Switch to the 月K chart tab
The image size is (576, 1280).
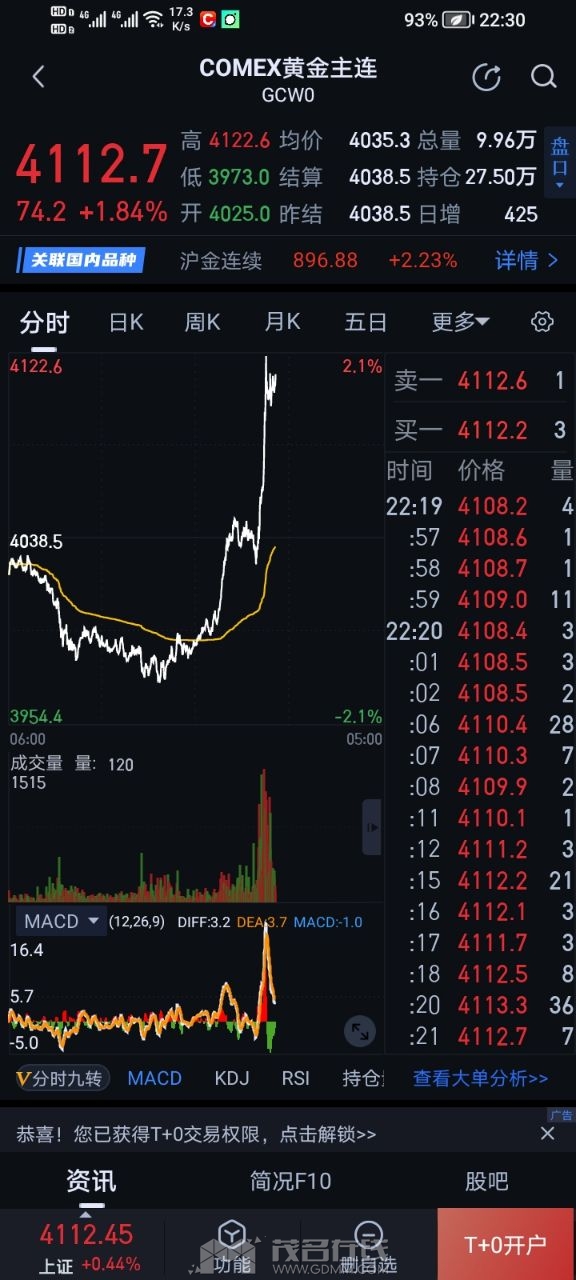(282, 322)
